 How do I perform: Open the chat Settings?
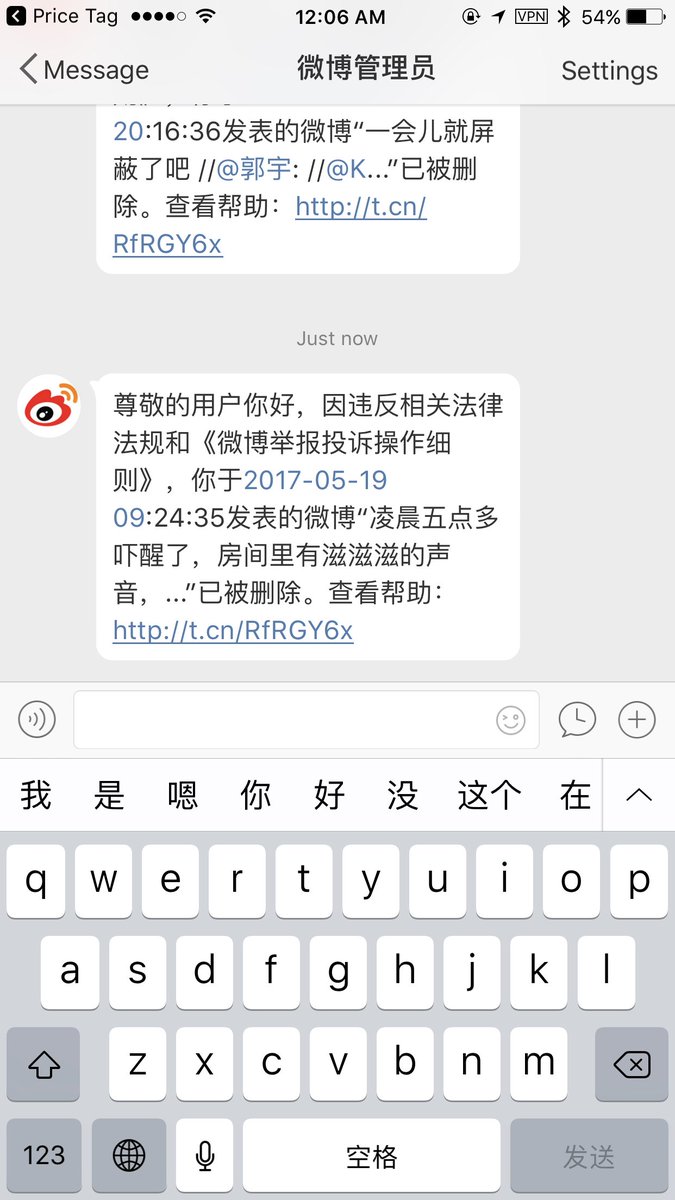[x=609, y=71]
